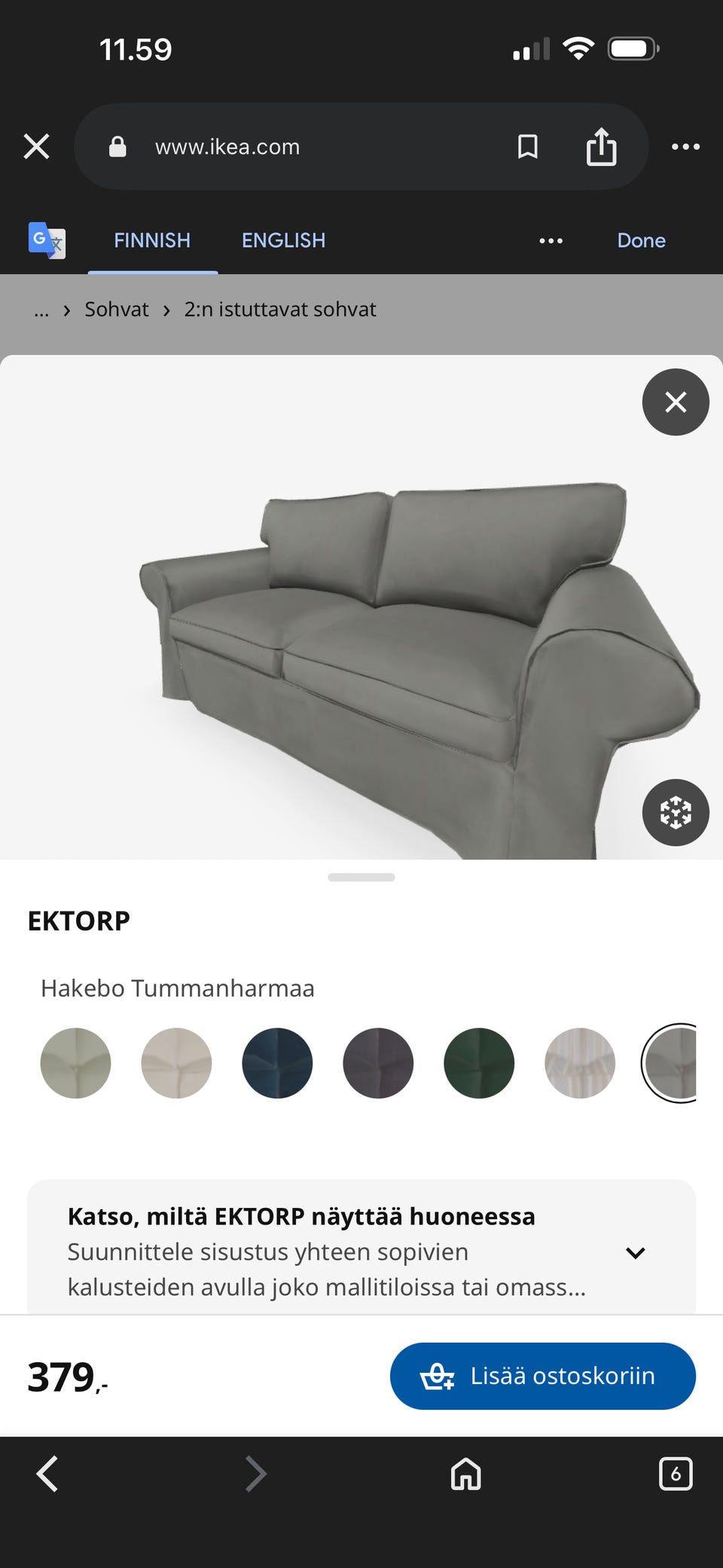Tap Done on the translate bar
Screen dimensions: 723x1568
tap(641, 240)
